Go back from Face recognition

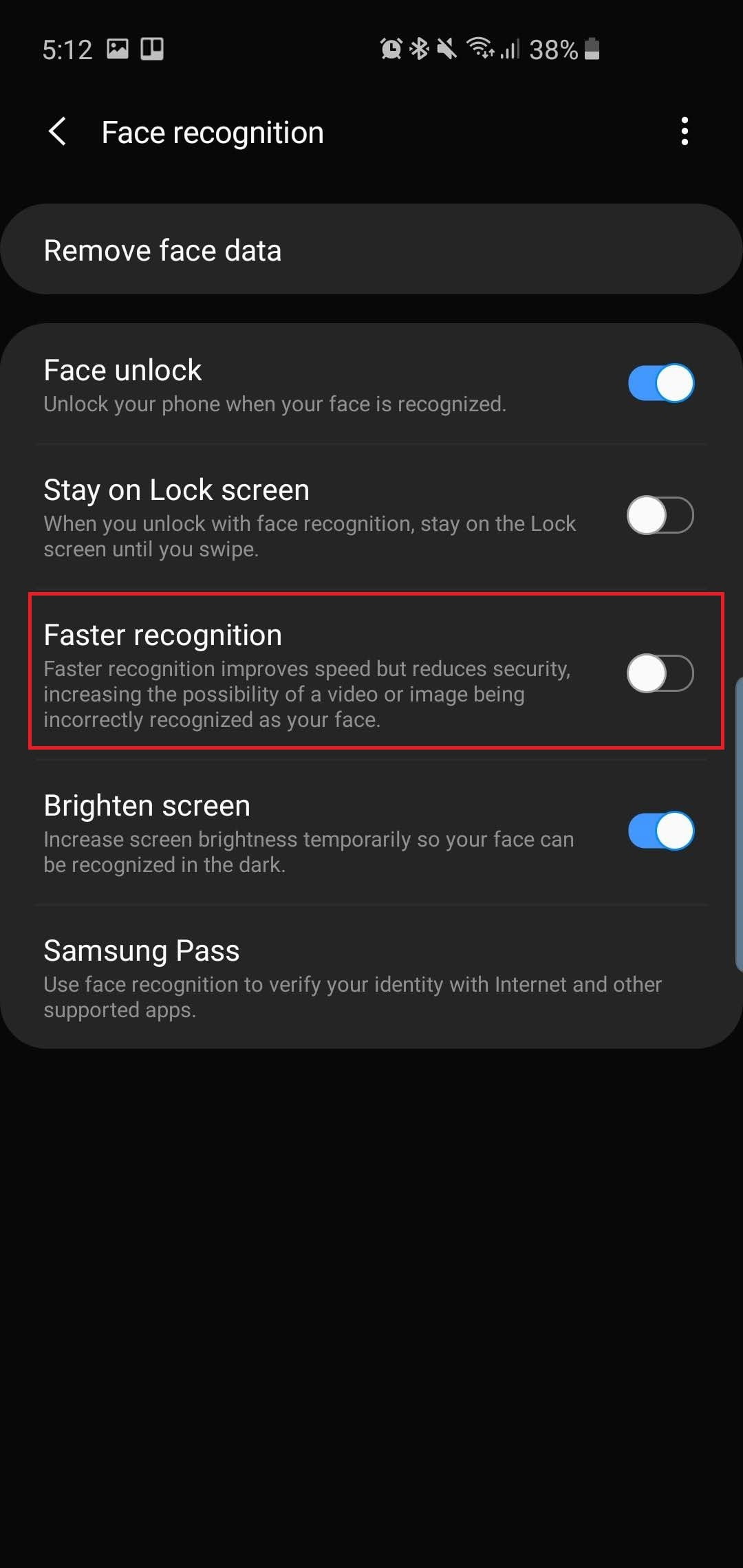57,131
